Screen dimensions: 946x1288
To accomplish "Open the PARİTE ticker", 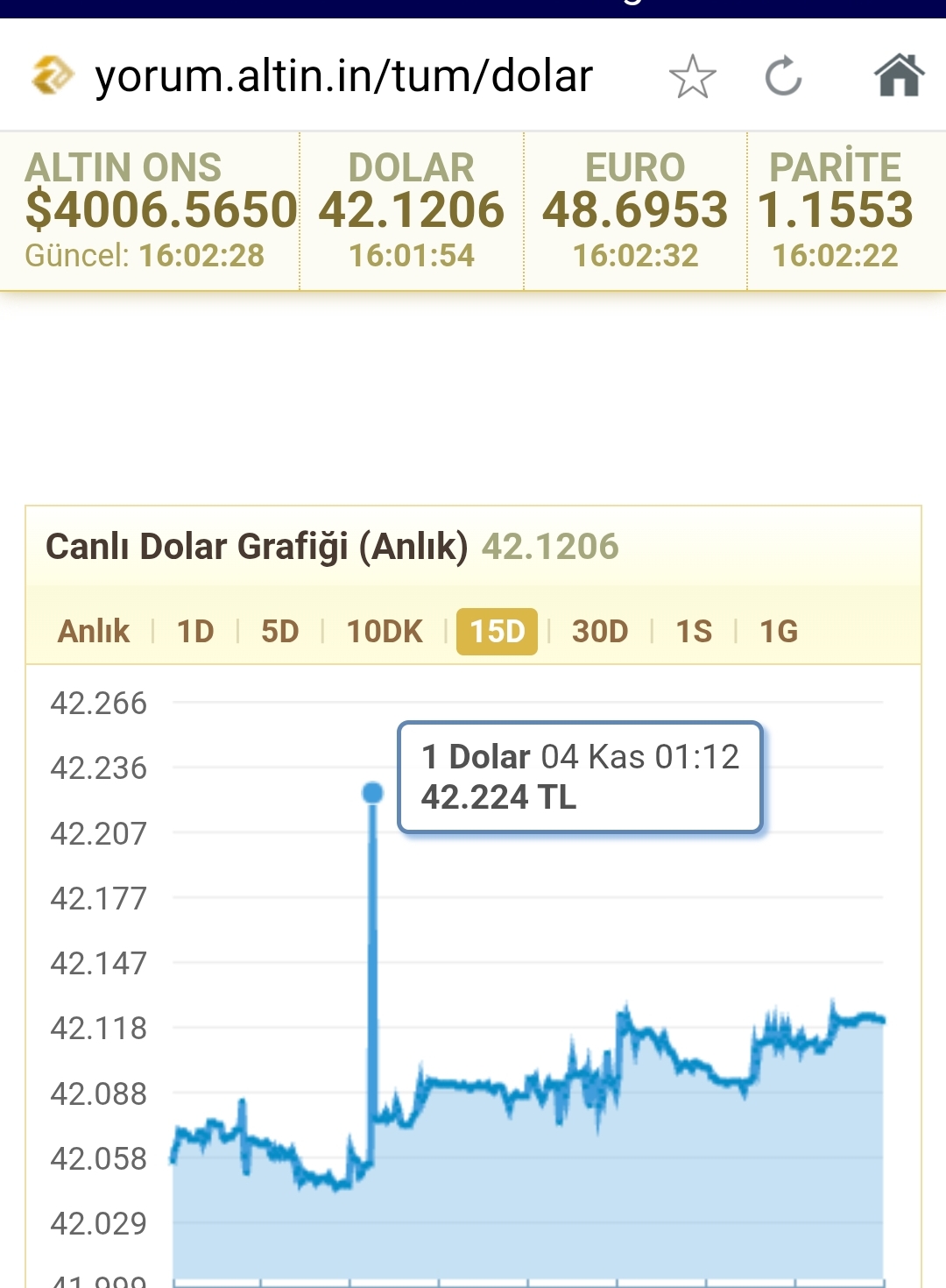I will [x=835, y=211].
